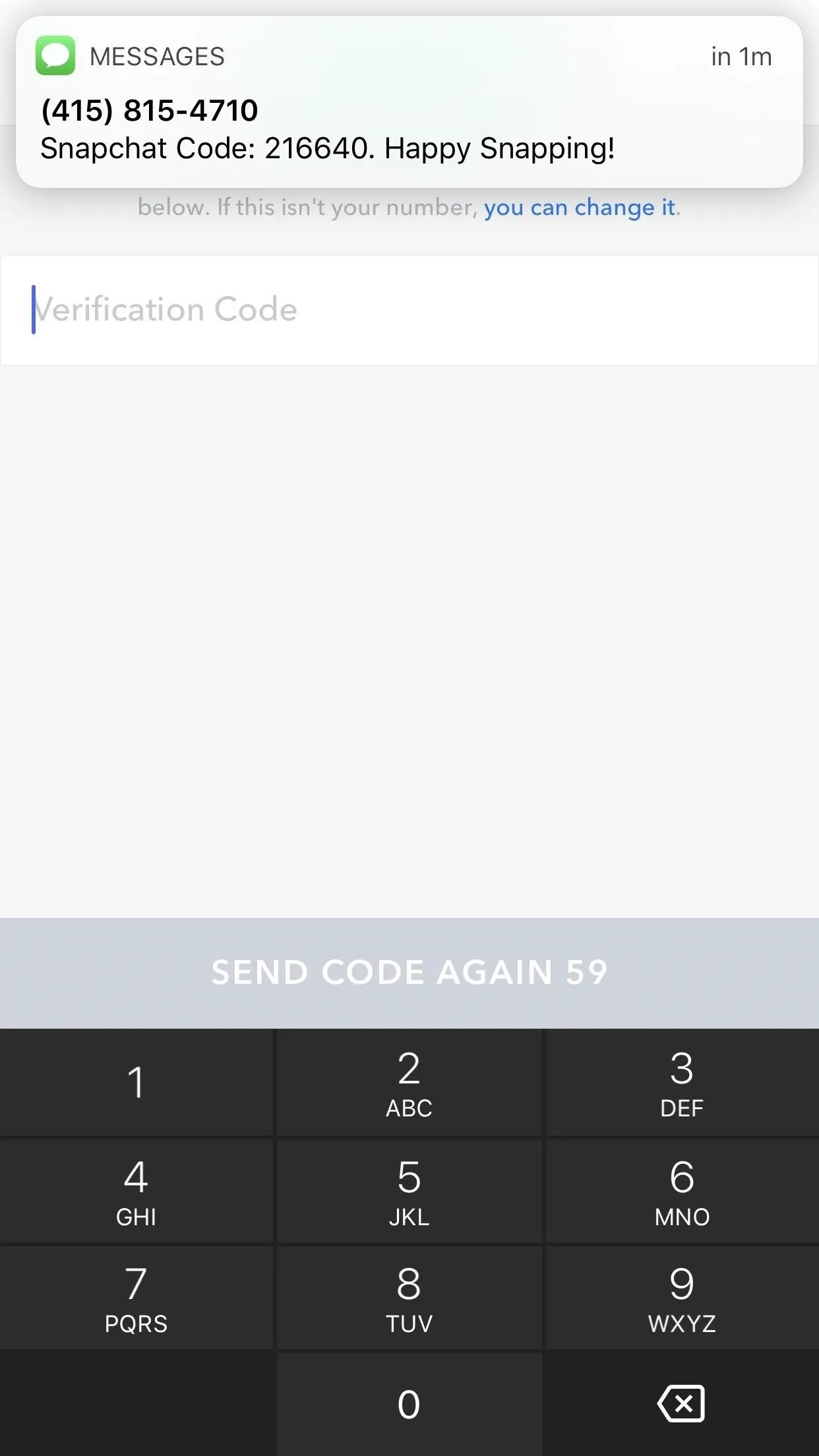
Task: Enter 8 using the TUV key
Action: tap(409, 1298)
